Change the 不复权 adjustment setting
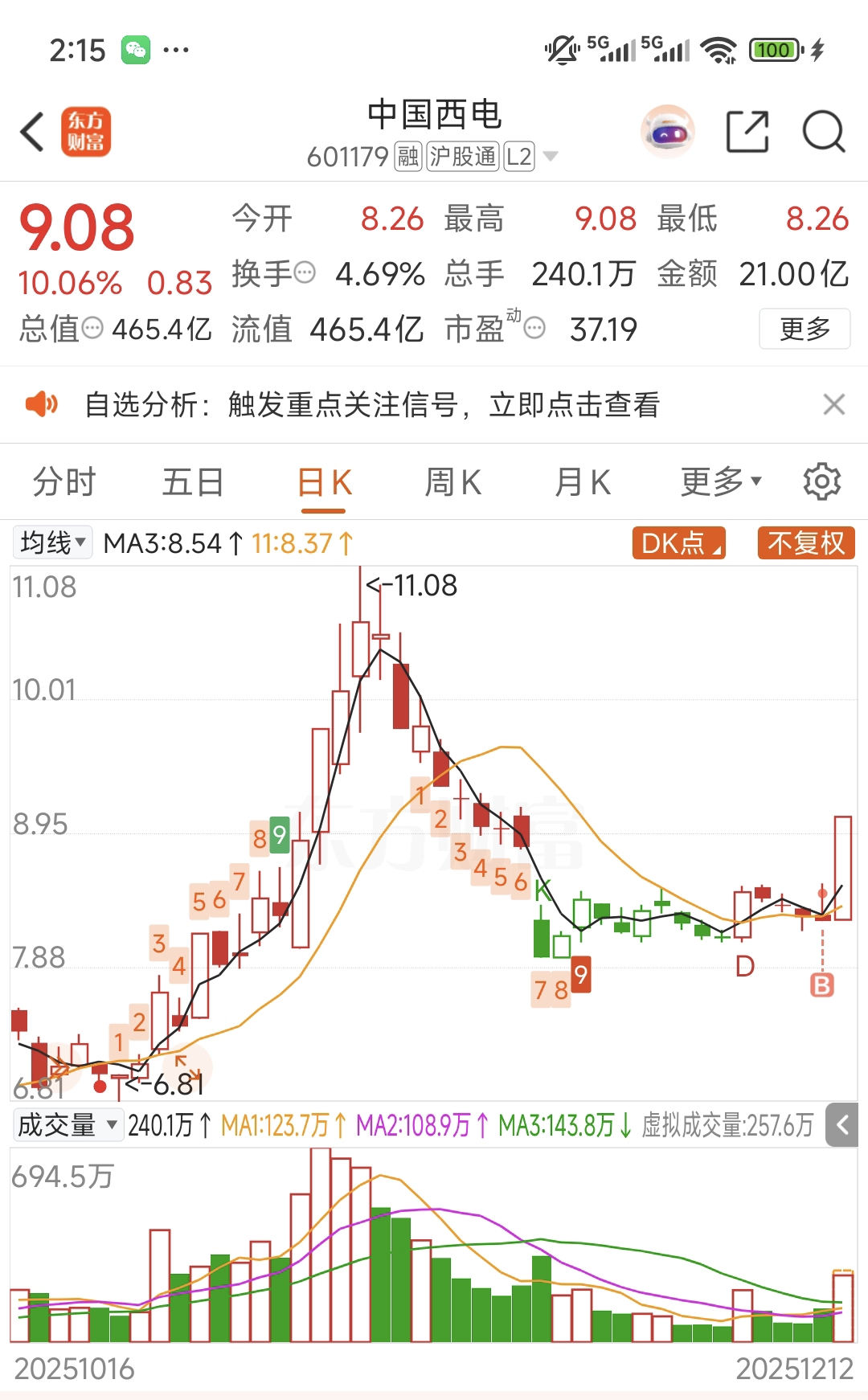Image resolution: width=868 pixels, height=1400 pixels. (x=806, y=543)
